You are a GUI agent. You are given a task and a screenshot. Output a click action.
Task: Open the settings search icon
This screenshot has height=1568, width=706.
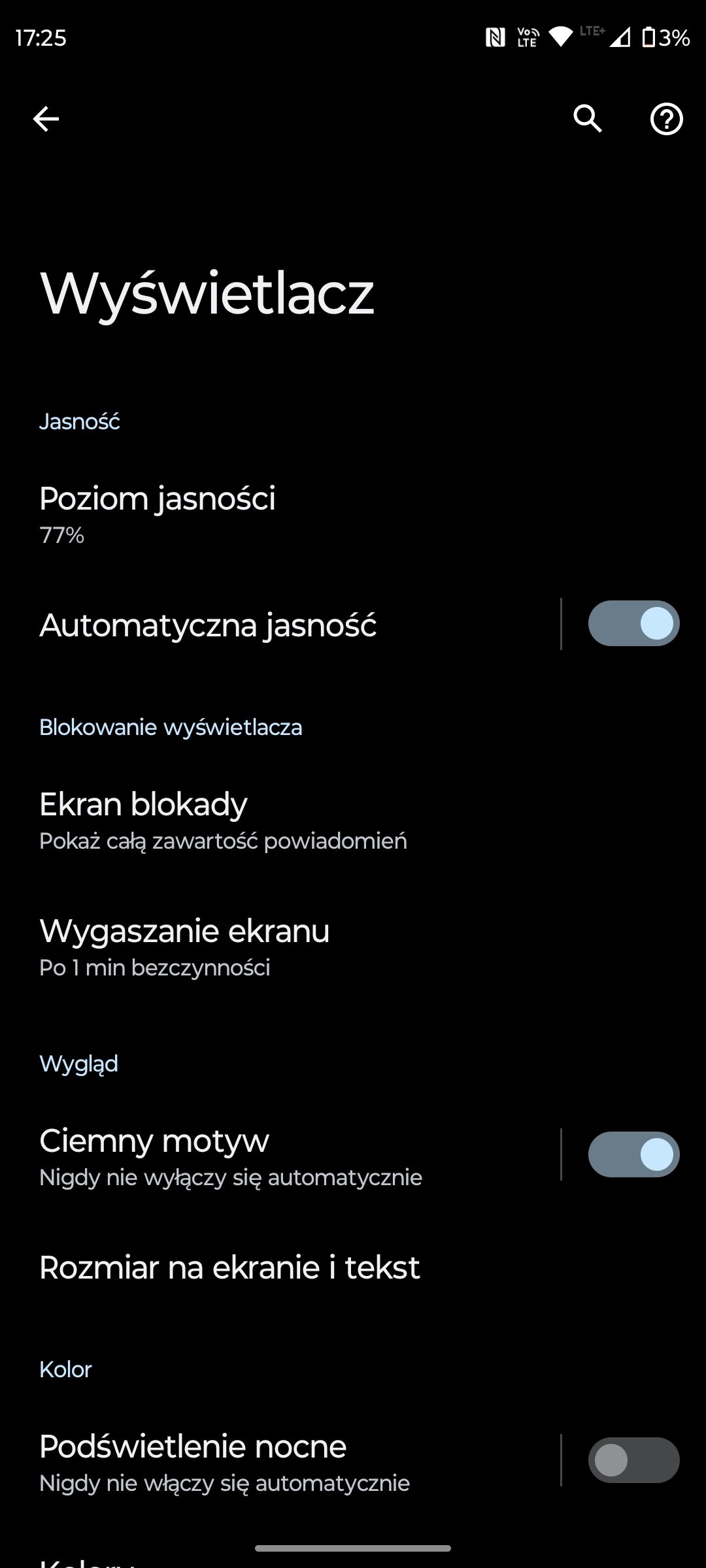(588, 119)
